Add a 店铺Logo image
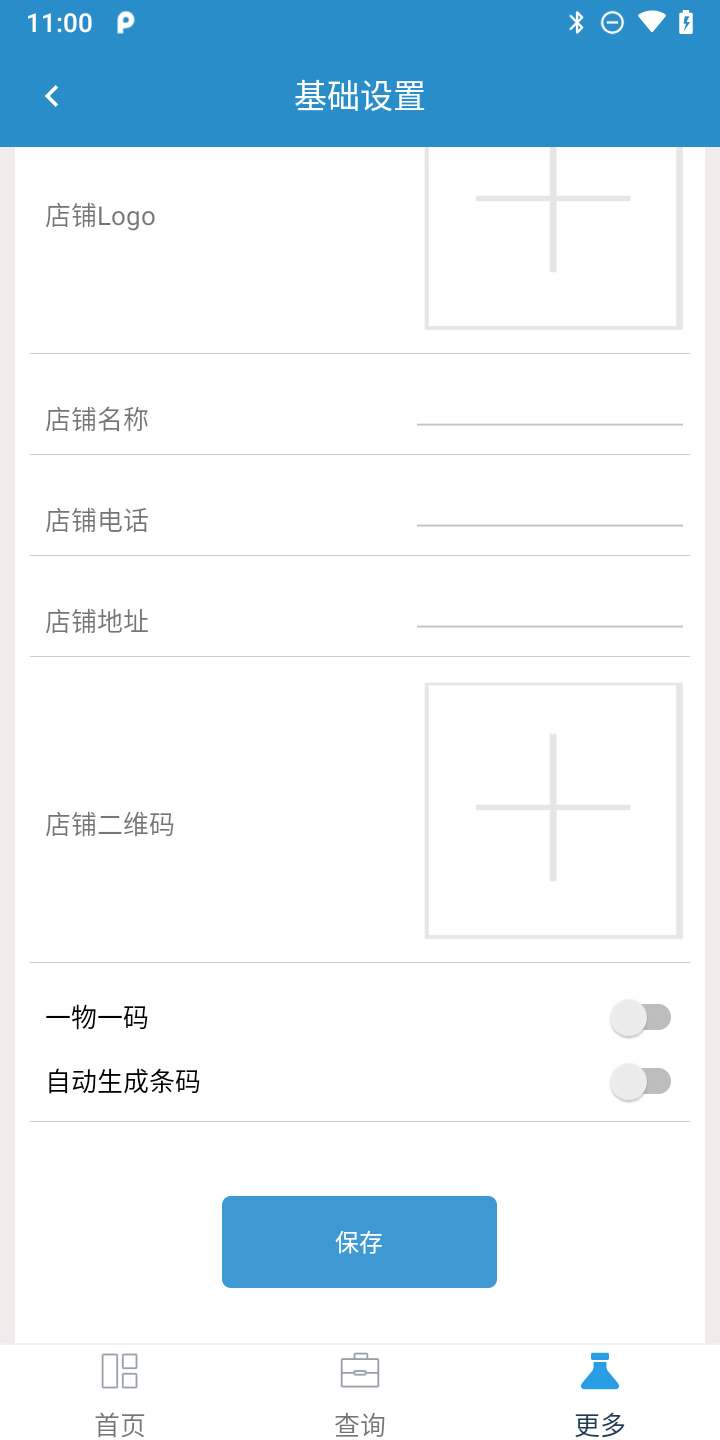Image resolution: width=720 pixels, height=1440 pixels. tap(553, 238)
